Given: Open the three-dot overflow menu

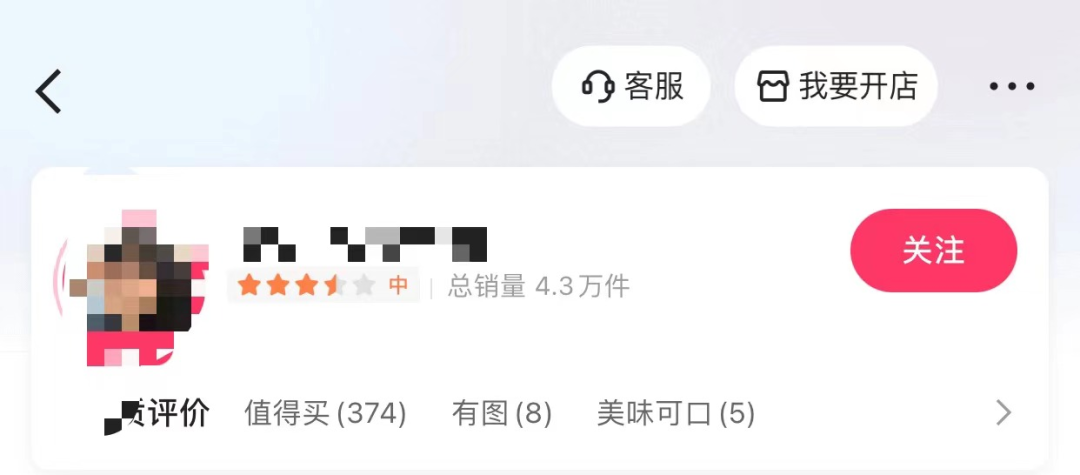Looking at the screenshot, I should click(1012, 87).
